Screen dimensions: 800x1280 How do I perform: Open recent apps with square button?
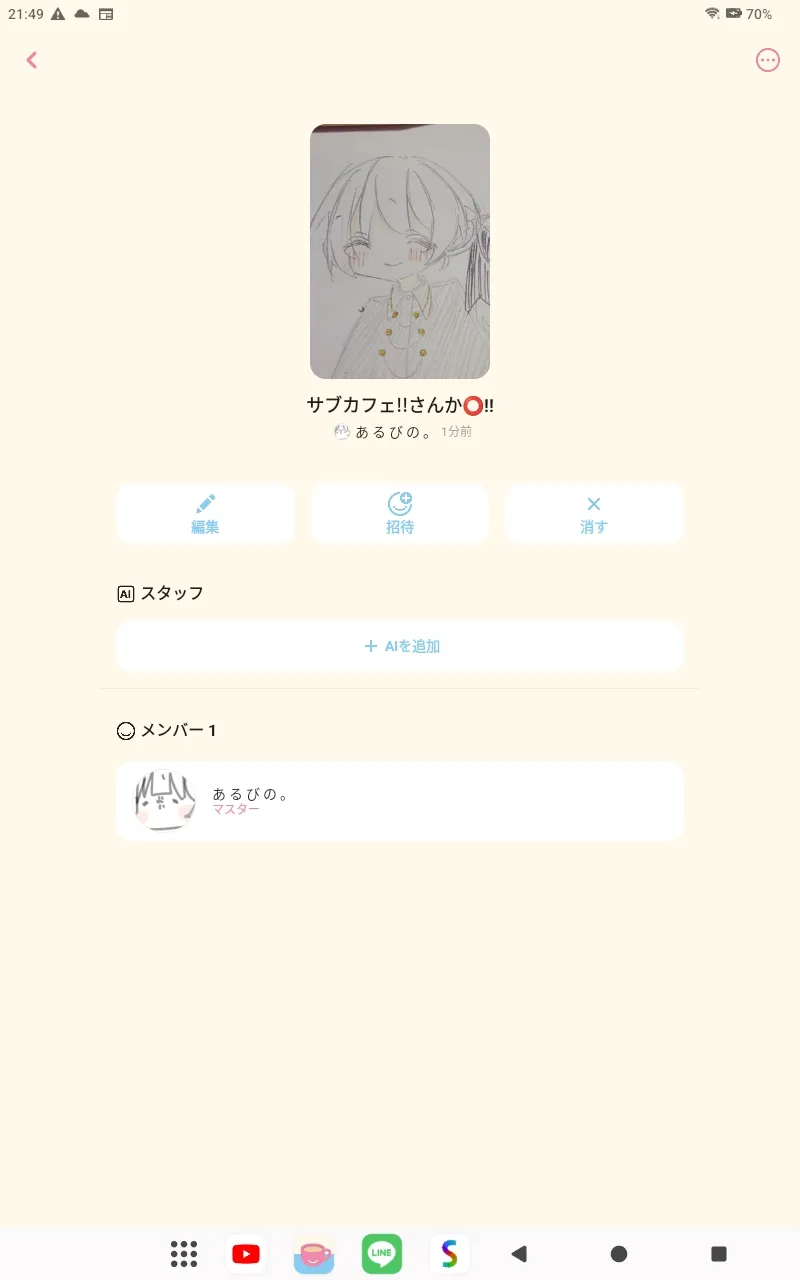point(718,1254)
